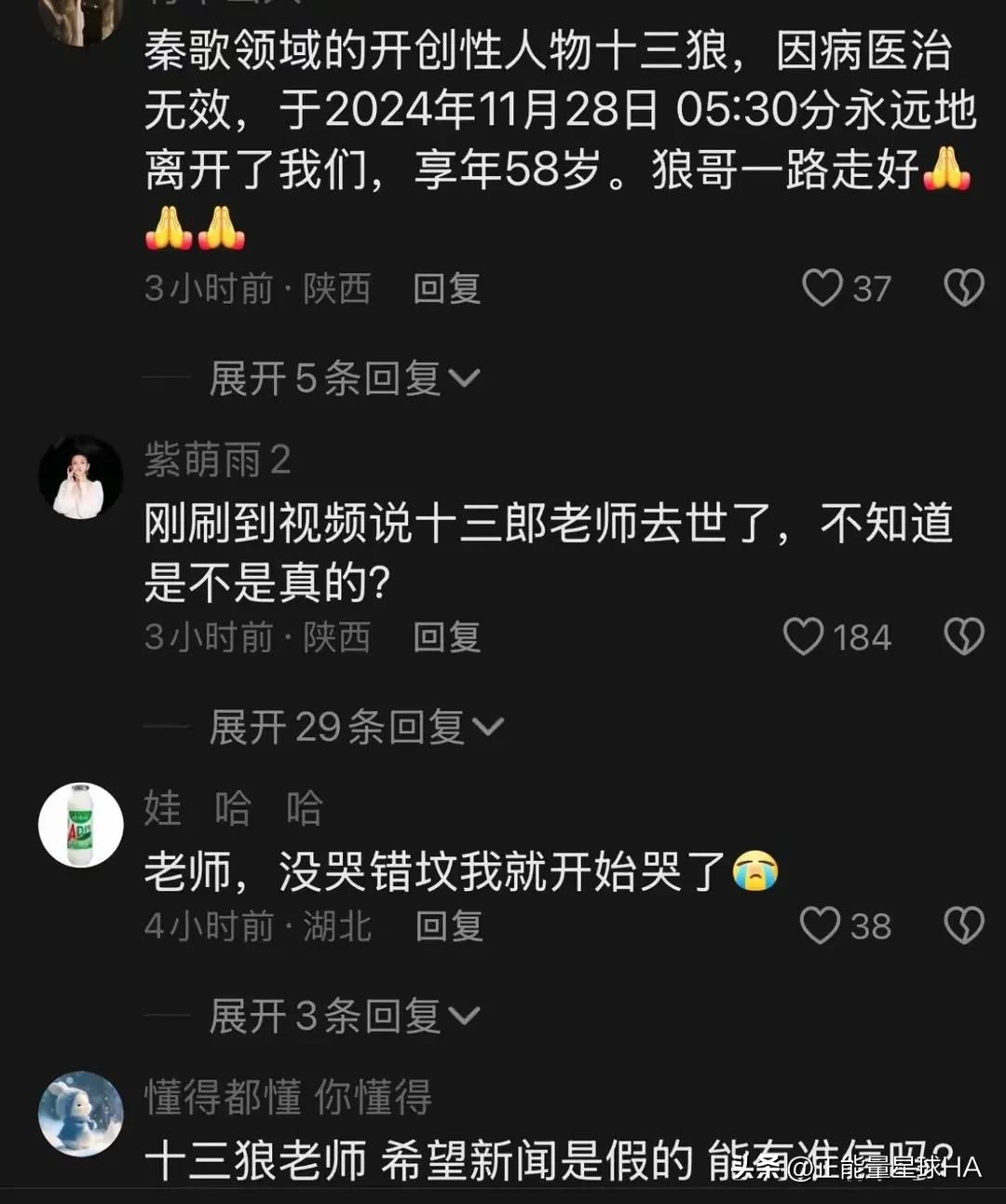Expand 3 replies under 娃哈哈's comment
1006x1204 pixels.
coord(343,1016)
